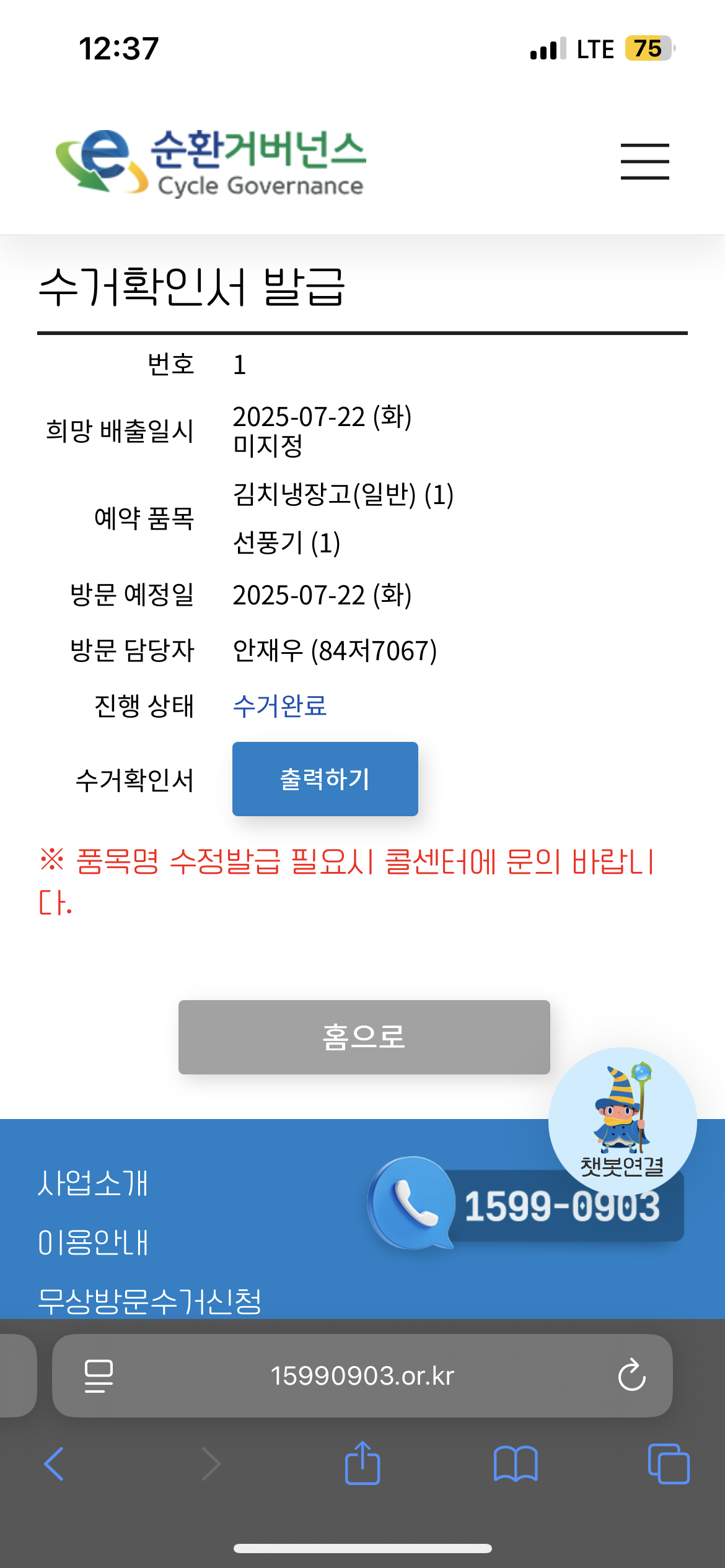Open the 사업소개 link

(x=93, y=1183)
